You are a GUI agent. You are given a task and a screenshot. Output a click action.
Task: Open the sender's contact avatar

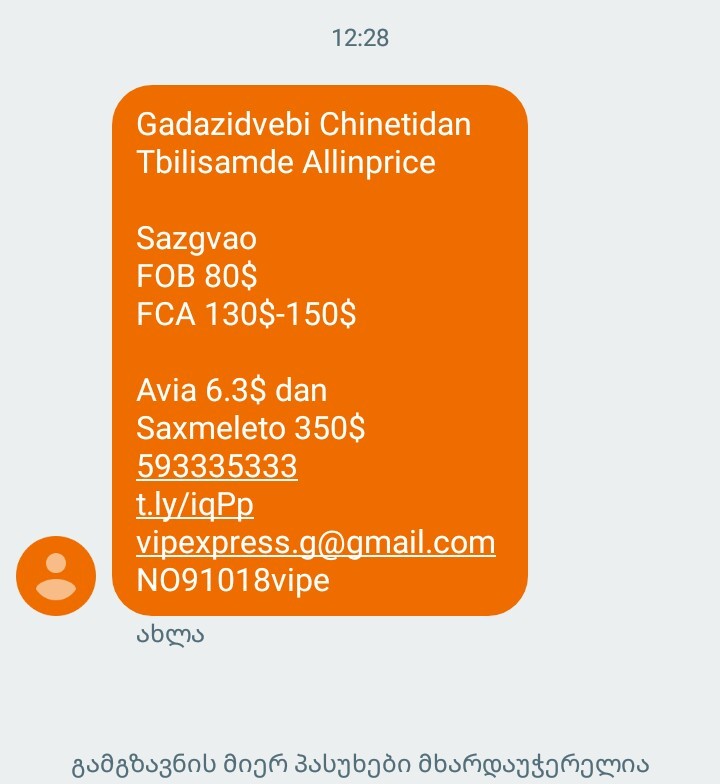click(x=56, y=576)
